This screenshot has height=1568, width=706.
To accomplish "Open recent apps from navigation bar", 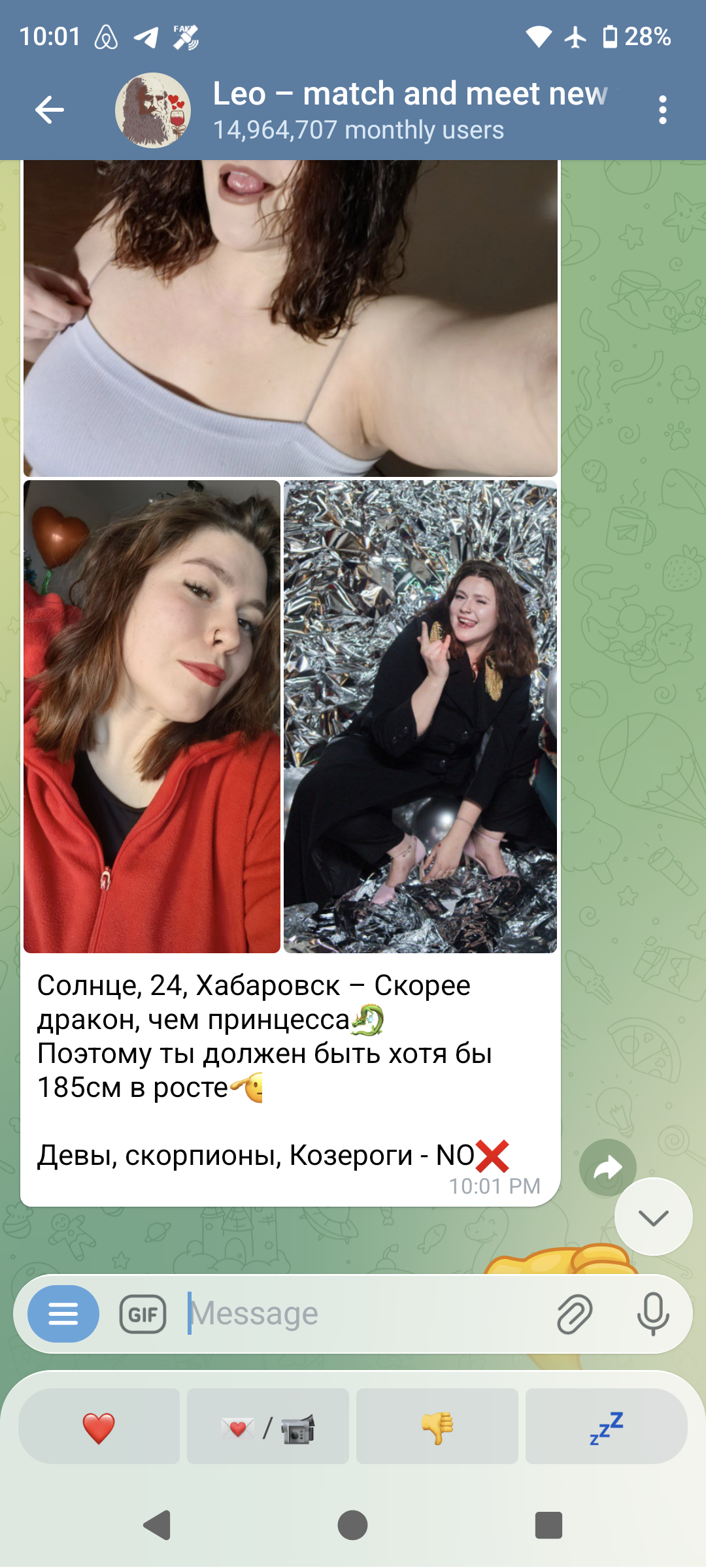I will tap(548, 1526).
